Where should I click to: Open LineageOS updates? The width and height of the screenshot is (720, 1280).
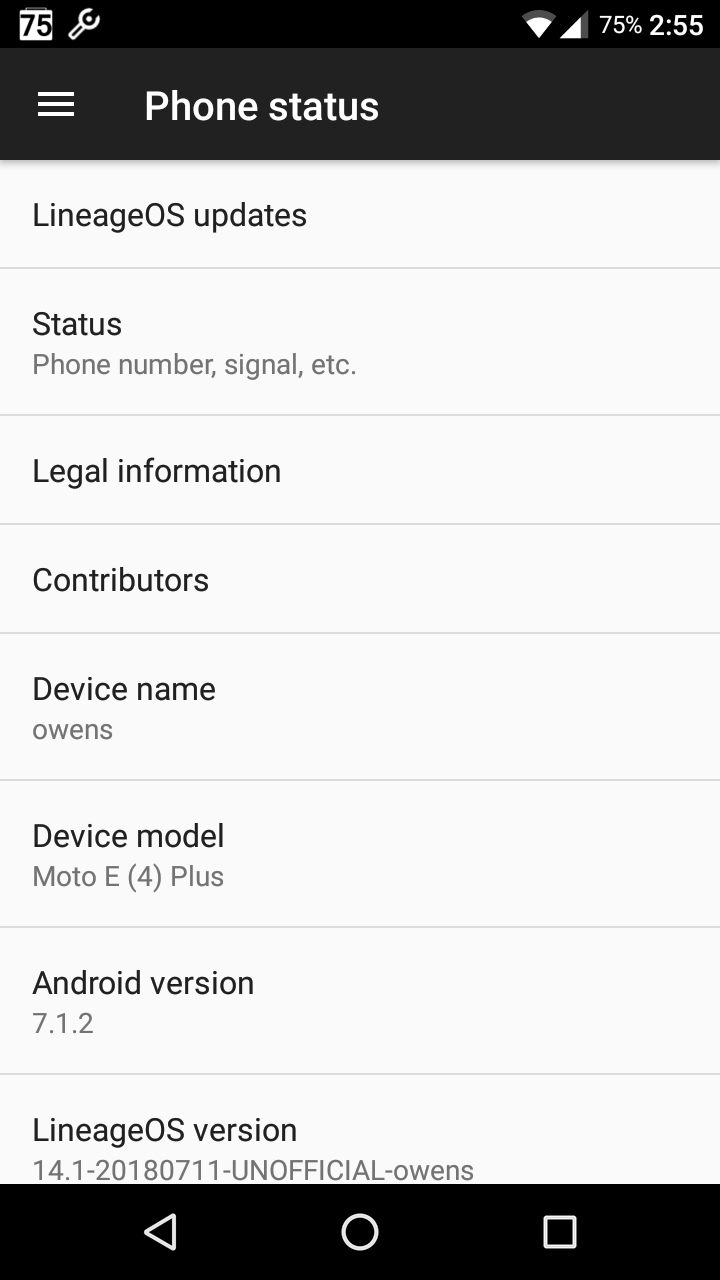pyautogui.click(x=360, y=214)
